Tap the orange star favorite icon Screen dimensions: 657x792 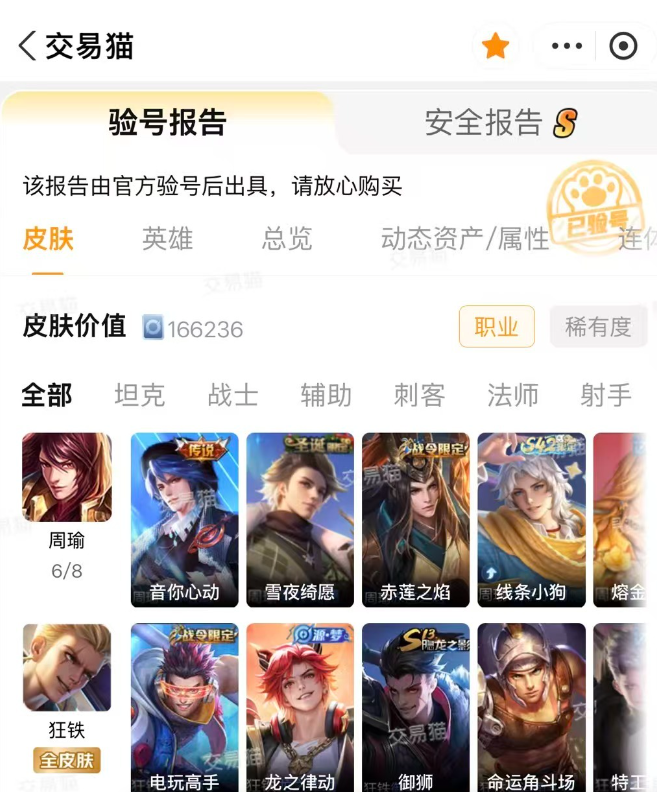point(495,46)
